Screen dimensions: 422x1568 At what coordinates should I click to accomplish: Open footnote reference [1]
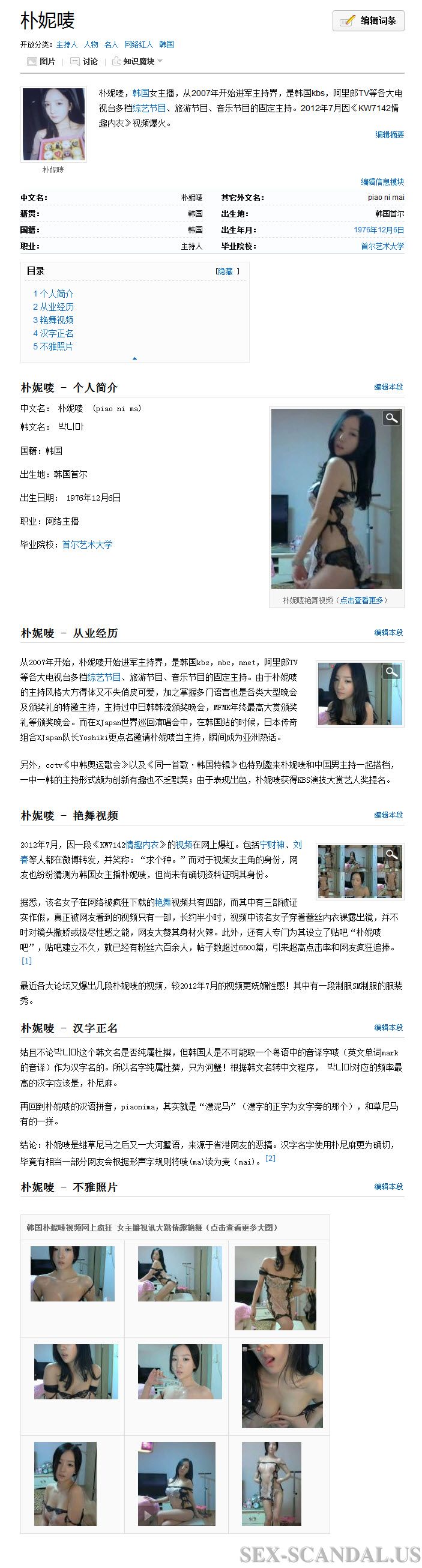26,960
